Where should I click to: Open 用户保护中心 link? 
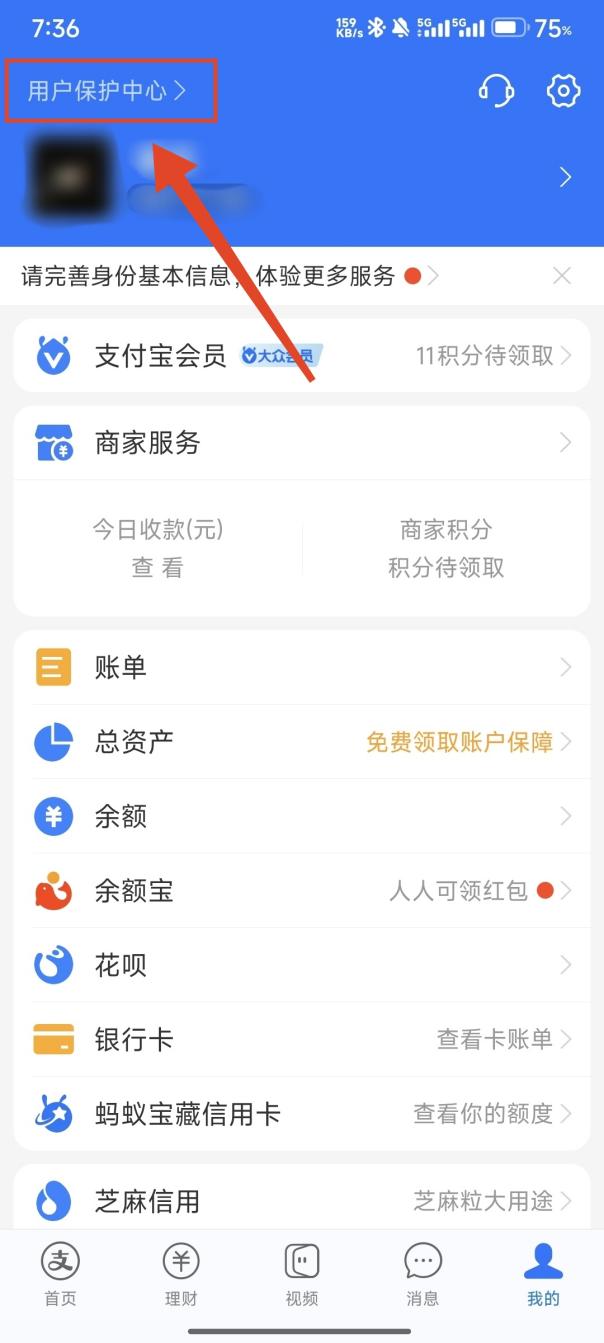pyautogui.click(x=107, y=91)
